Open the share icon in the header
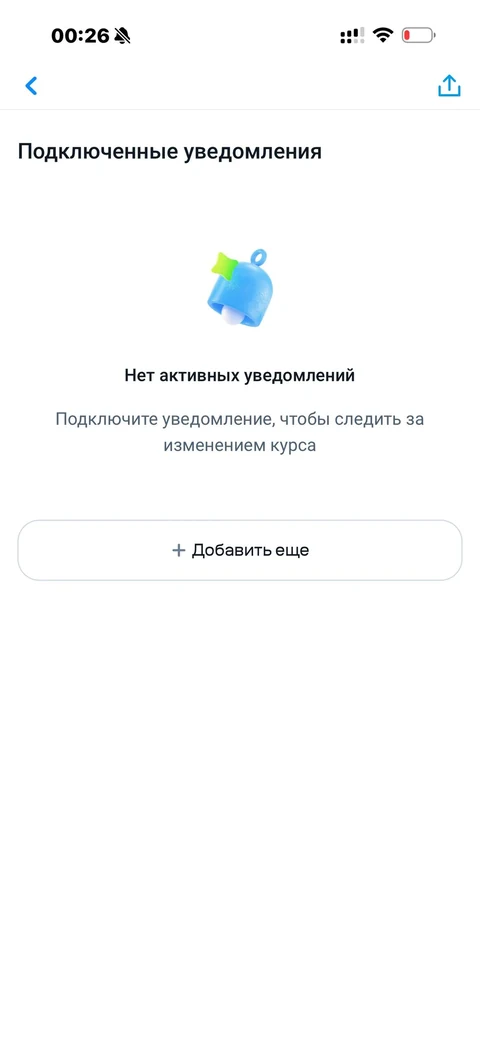This screenshot has width=480, height=1043. pos(449,85)
